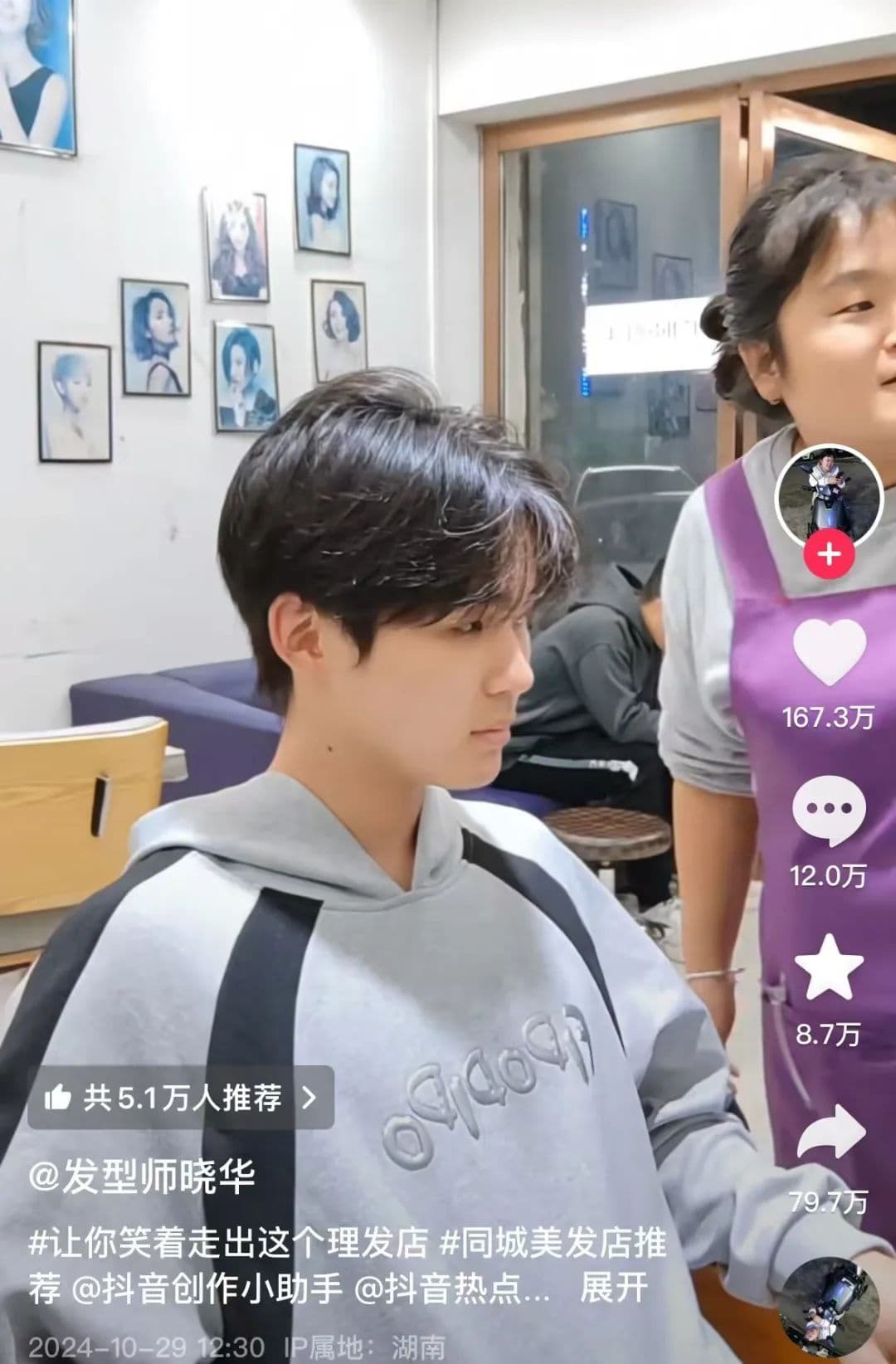Follow the creator with the plus button
Screen dimensions: 896x1364
tap(829, 553)
